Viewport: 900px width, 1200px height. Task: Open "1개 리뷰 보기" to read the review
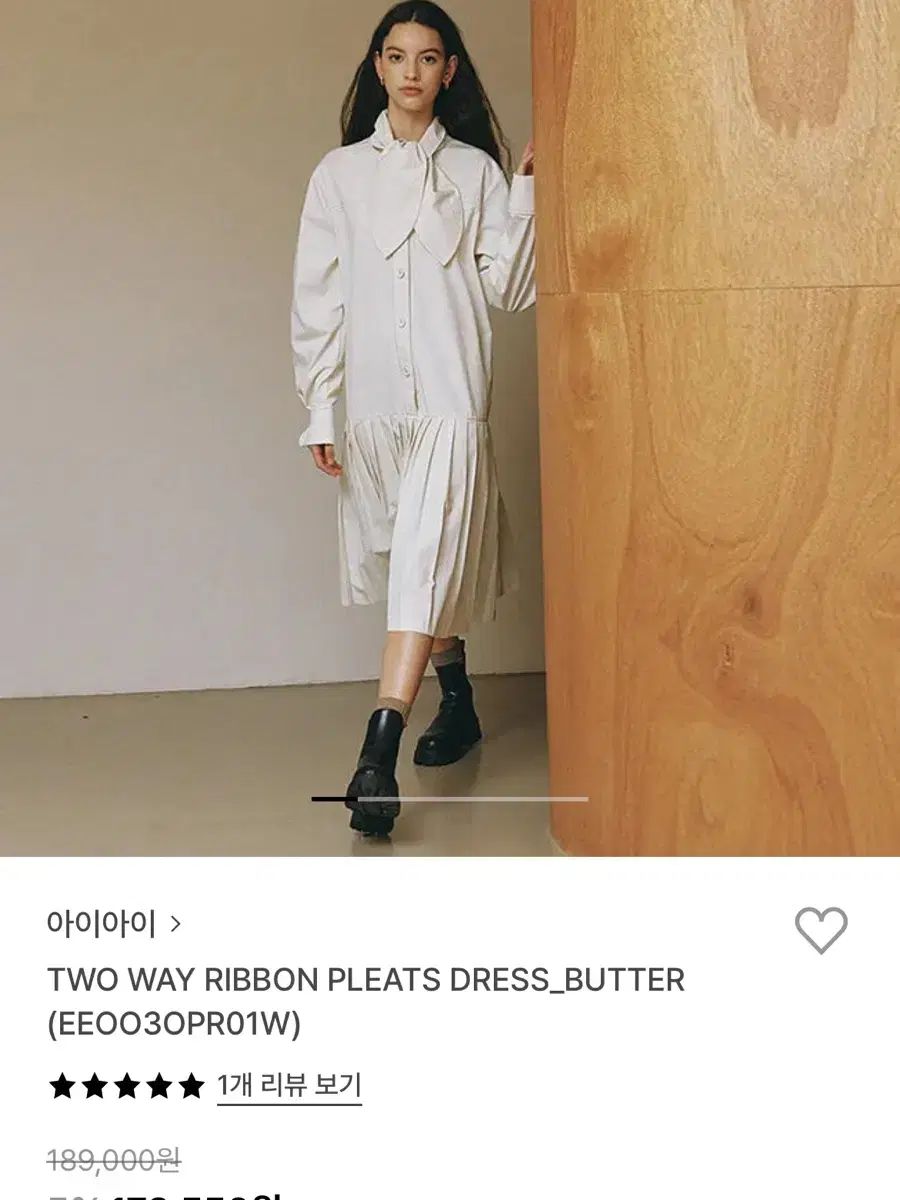[288, 1087]
